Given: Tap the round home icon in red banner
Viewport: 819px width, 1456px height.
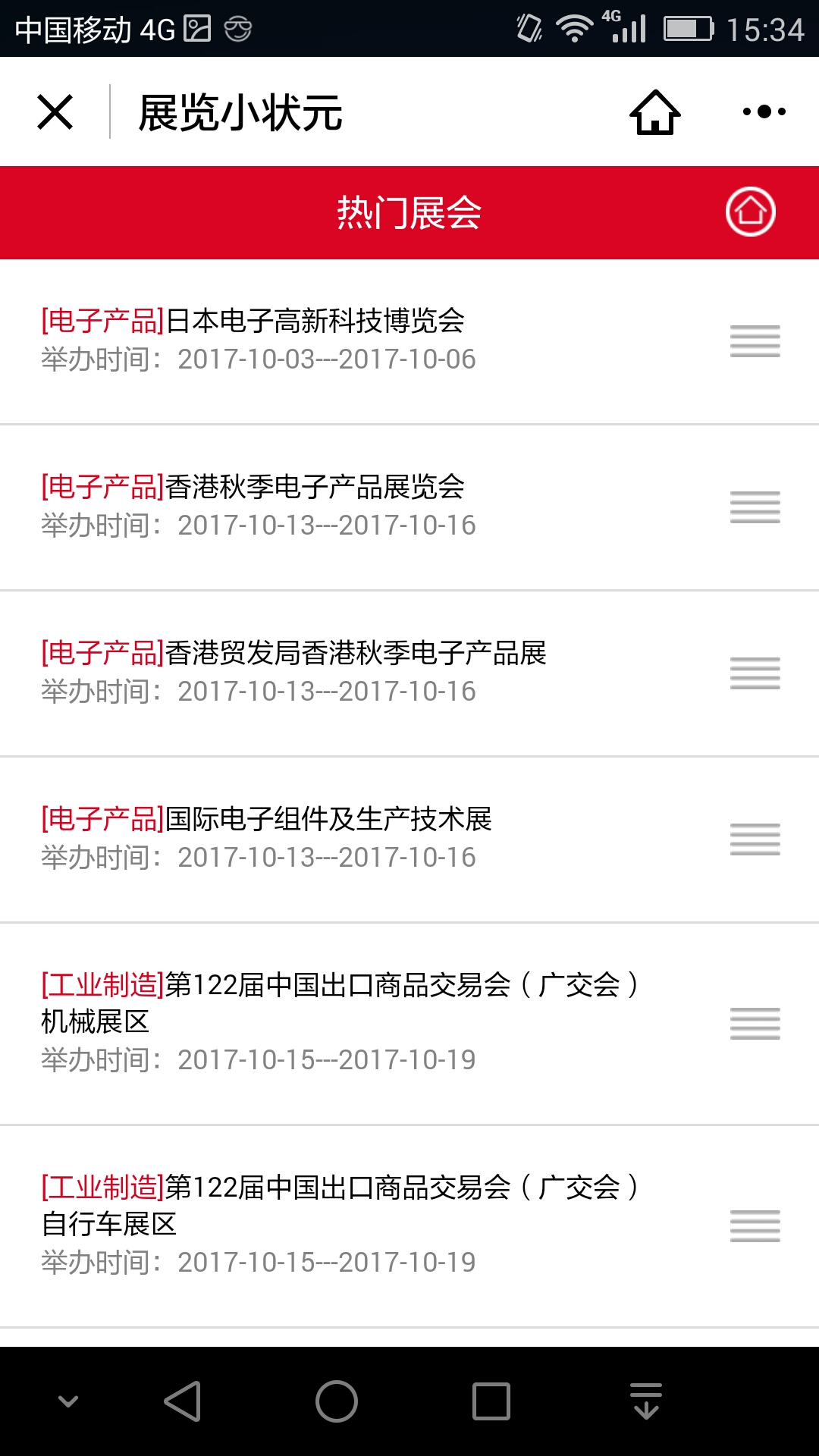Looking at the screenshot, I should (x=751, y=212).
